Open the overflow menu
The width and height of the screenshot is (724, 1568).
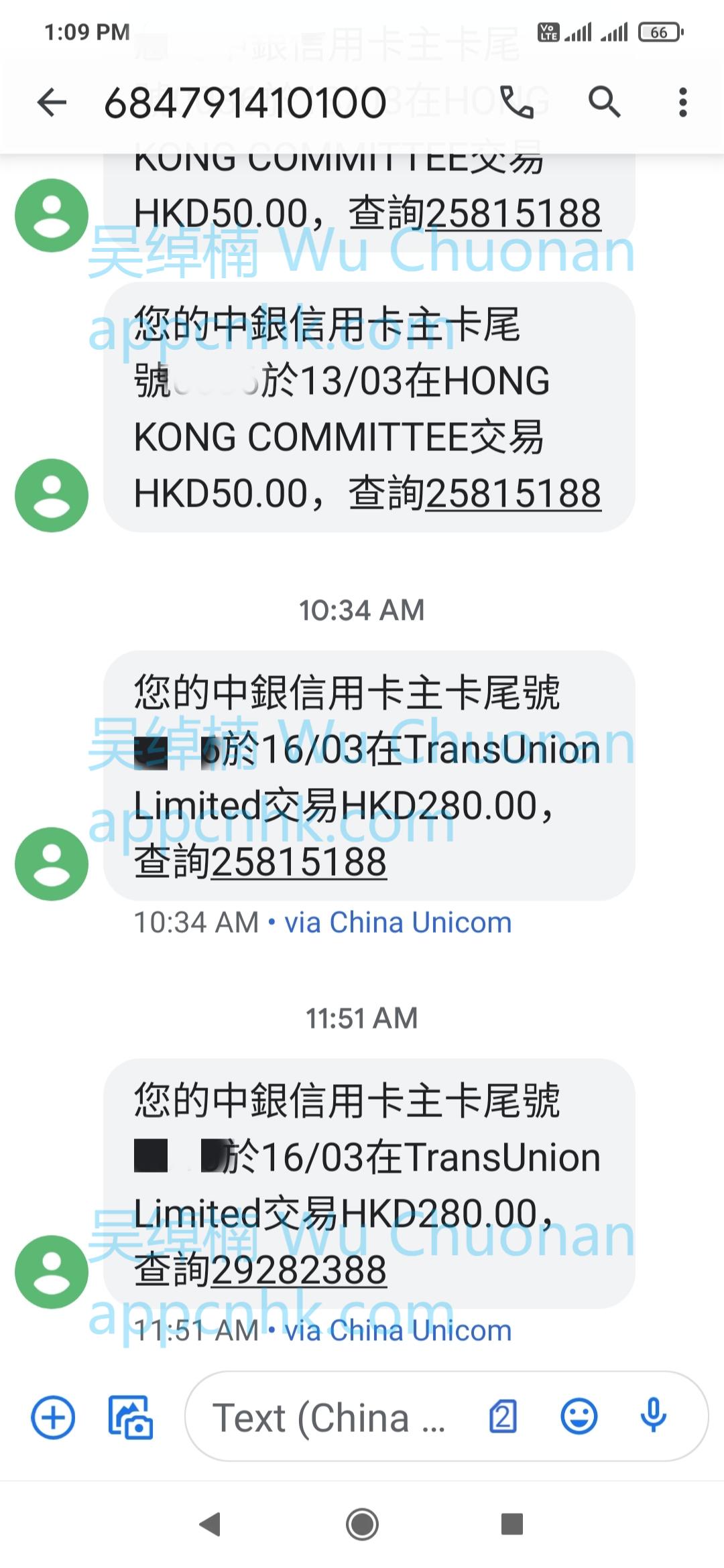pyautogui.click(x=682, y=103)
